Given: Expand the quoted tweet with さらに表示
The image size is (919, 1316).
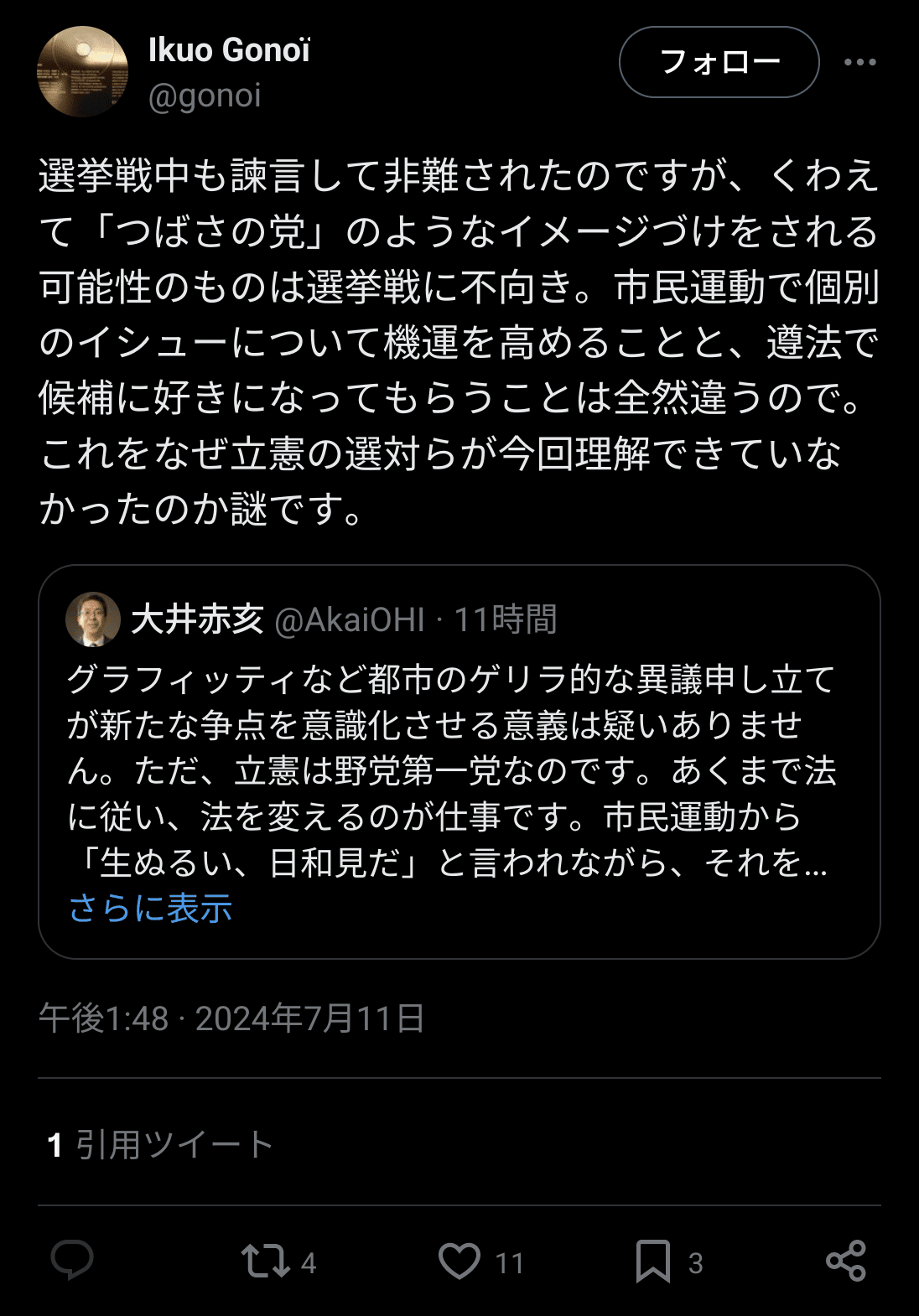Looking at the screenshot, I should click(151, 909).
